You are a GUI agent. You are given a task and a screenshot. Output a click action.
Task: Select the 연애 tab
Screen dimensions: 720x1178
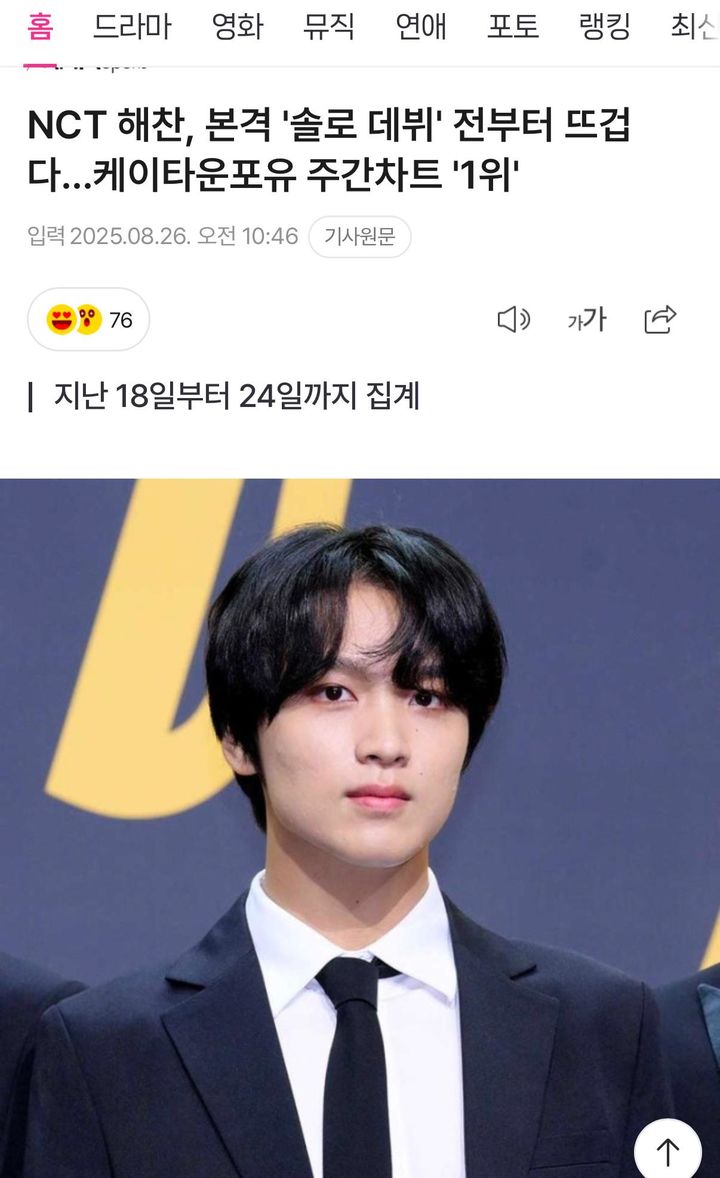pyautogui.click(x=421, y=27)
